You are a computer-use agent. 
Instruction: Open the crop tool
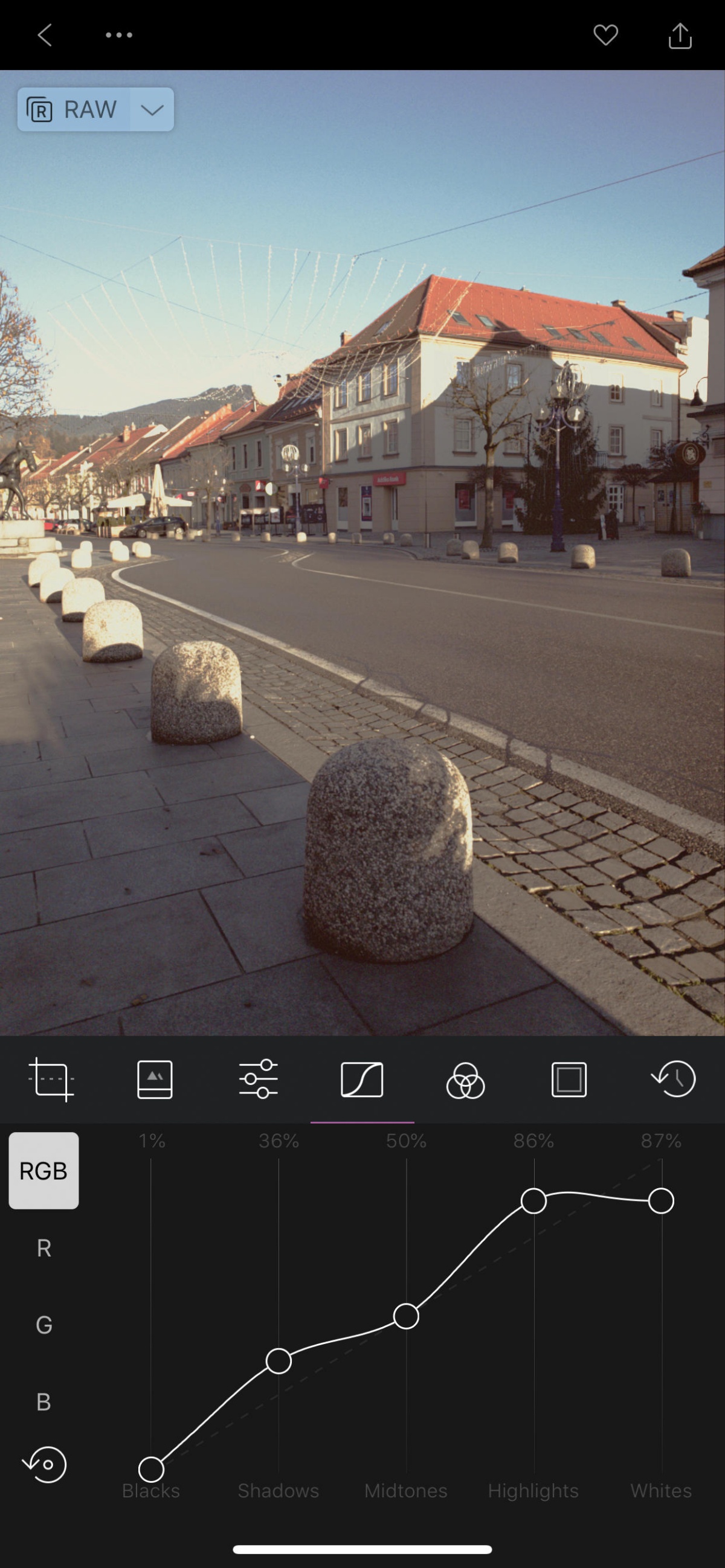click(x=51, y=1079)
